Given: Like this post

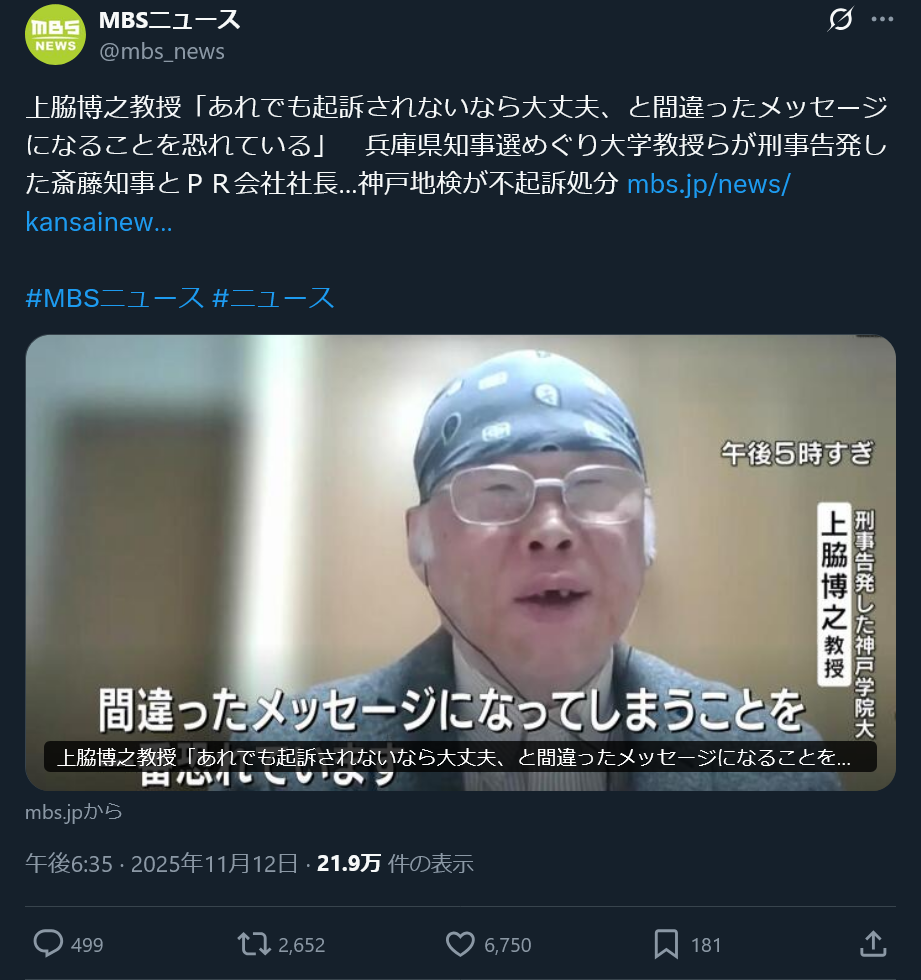Looking at the screenshot, I should [460, 943].
